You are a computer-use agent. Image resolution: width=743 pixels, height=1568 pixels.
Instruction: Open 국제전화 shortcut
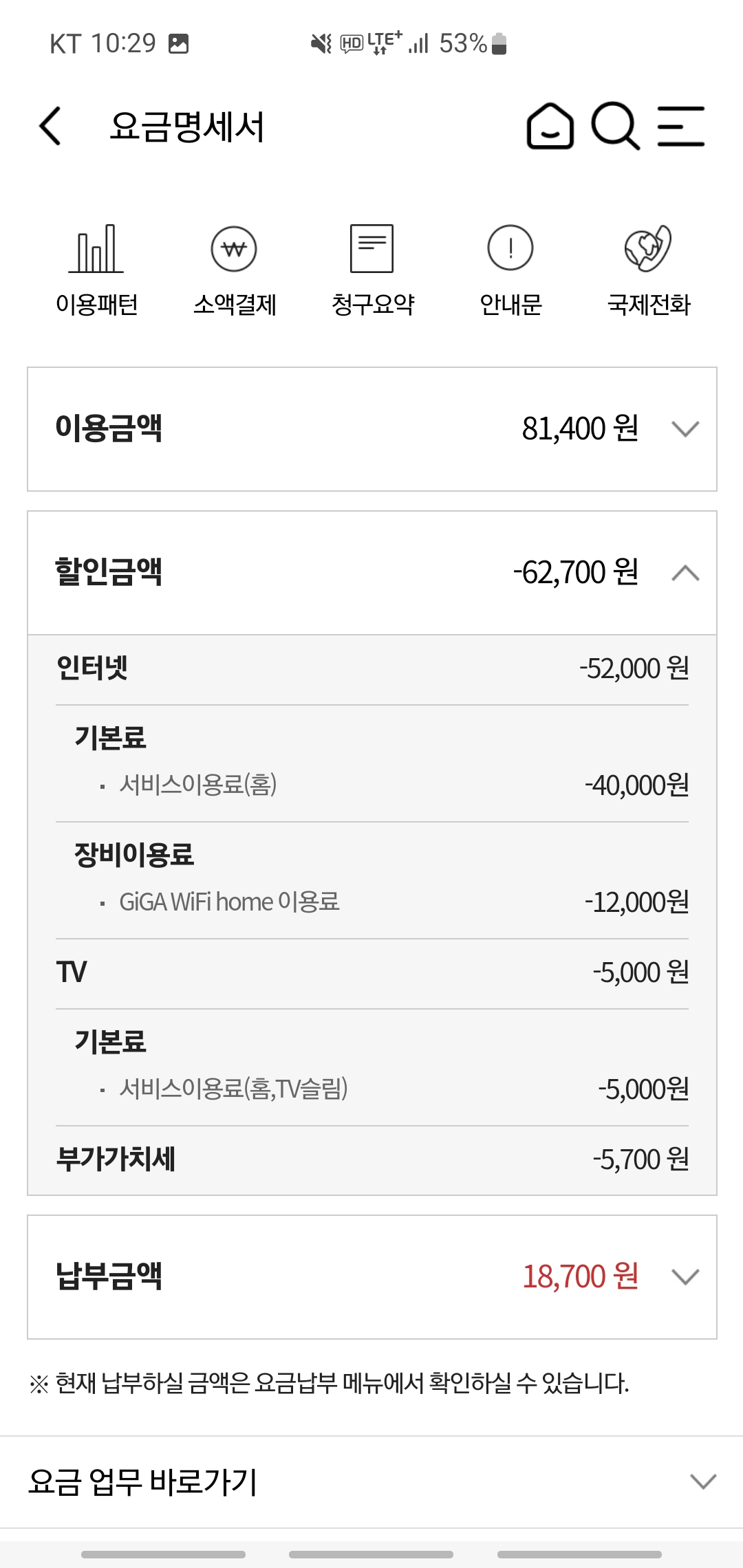click(648, 270)
